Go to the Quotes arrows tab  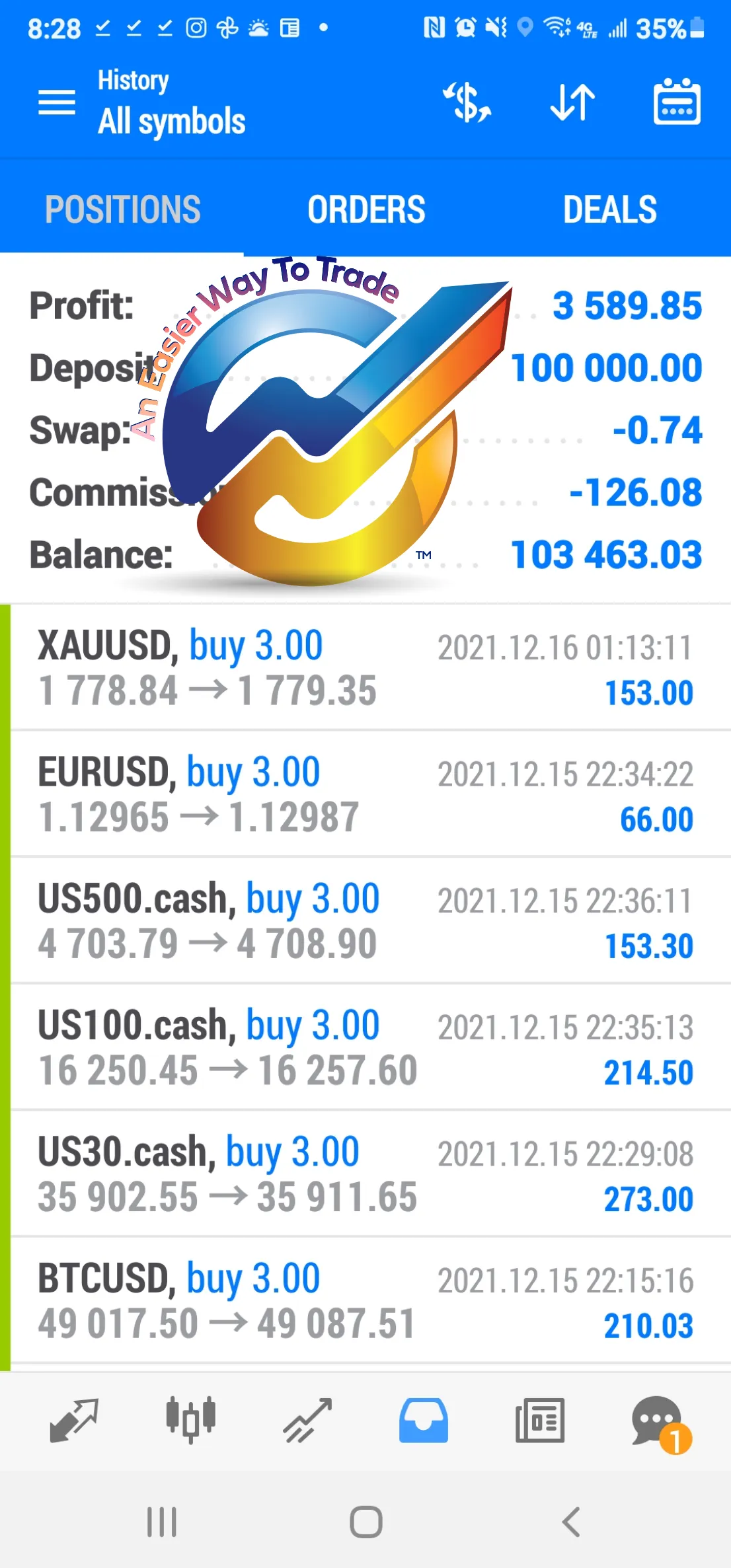(x=74, y=1420)
